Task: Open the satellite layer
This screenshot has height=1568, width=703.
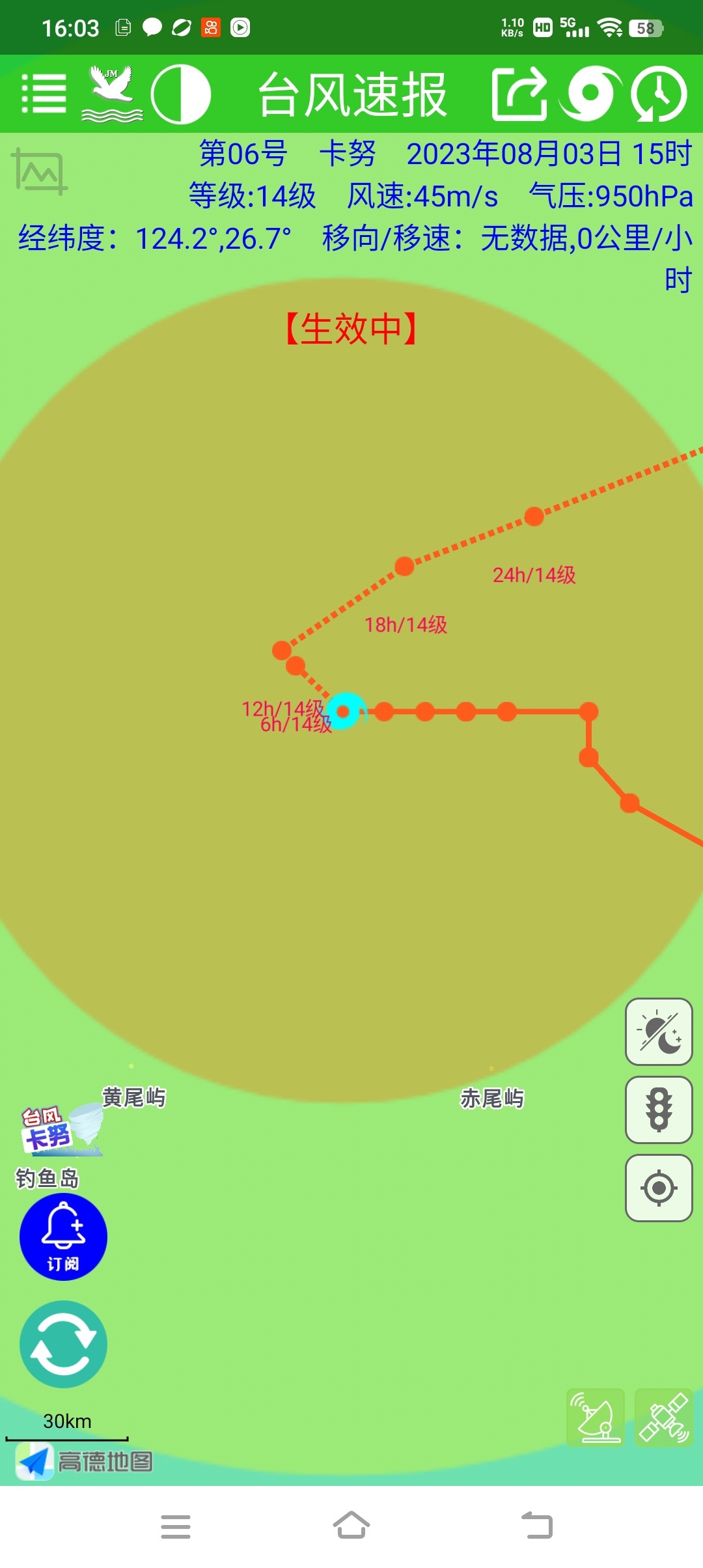Action: (x=664, y=1418)
